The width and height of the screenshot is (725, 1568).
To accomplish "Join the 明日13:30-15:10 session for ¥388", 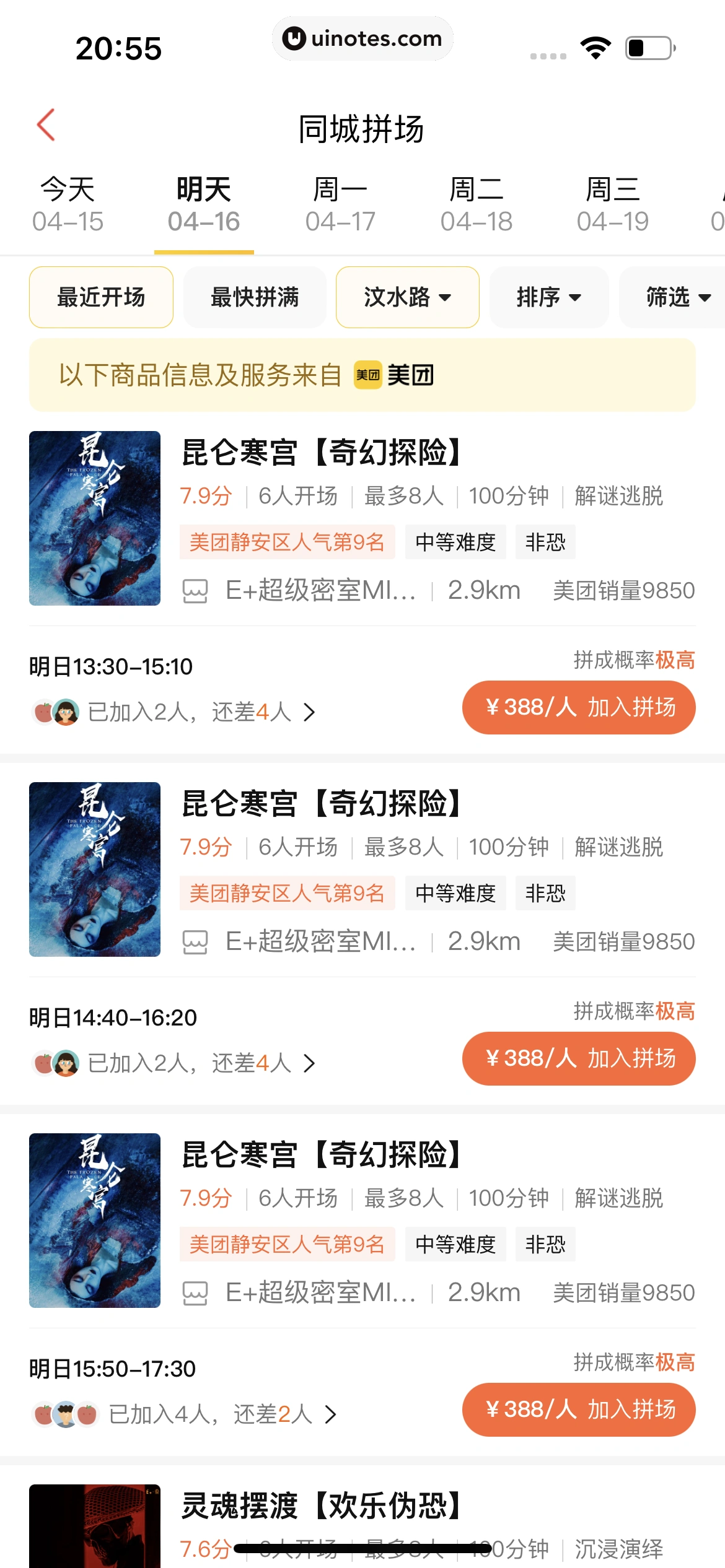I will pyautogui.click(x=579, y=707).
